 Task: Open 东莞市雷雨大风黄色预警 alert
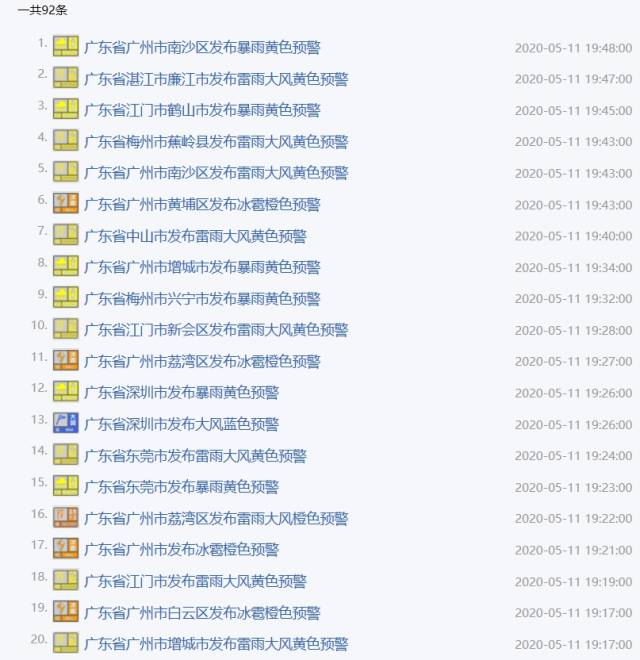[x=195, y=456]
